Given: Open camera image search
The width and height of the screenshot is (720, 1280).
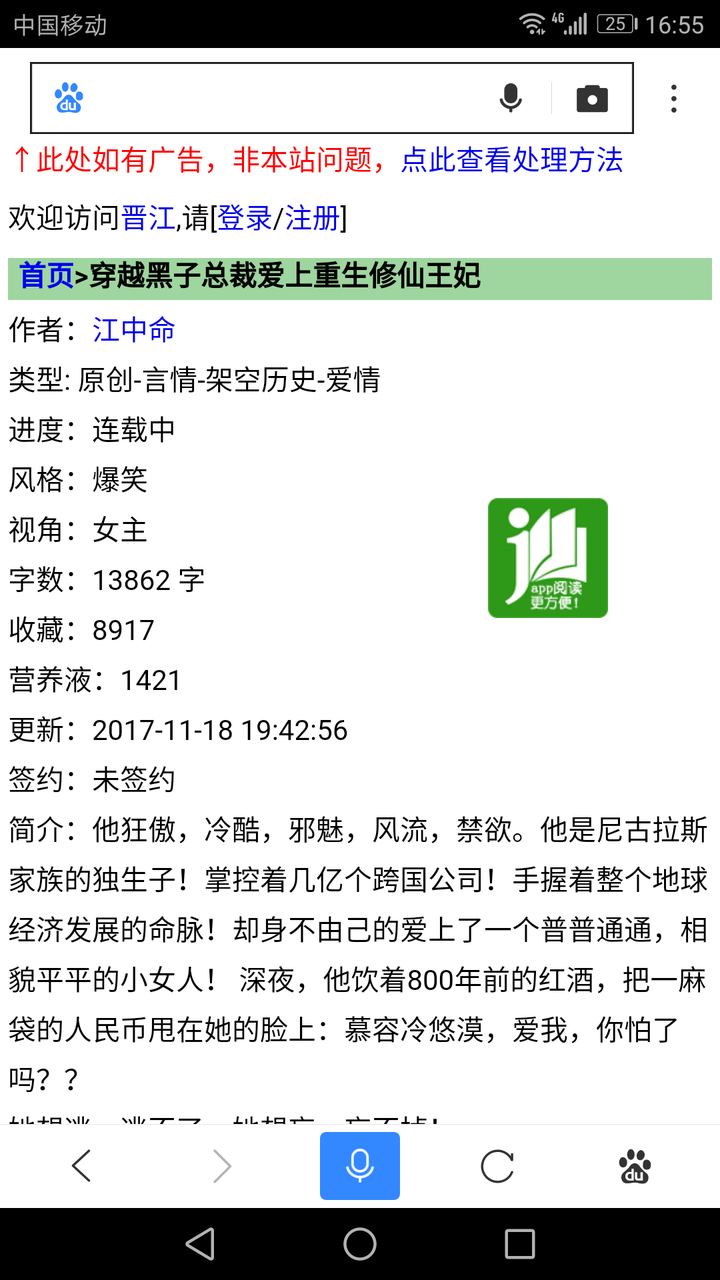Looking at the screenshot, I should (592, 98).
